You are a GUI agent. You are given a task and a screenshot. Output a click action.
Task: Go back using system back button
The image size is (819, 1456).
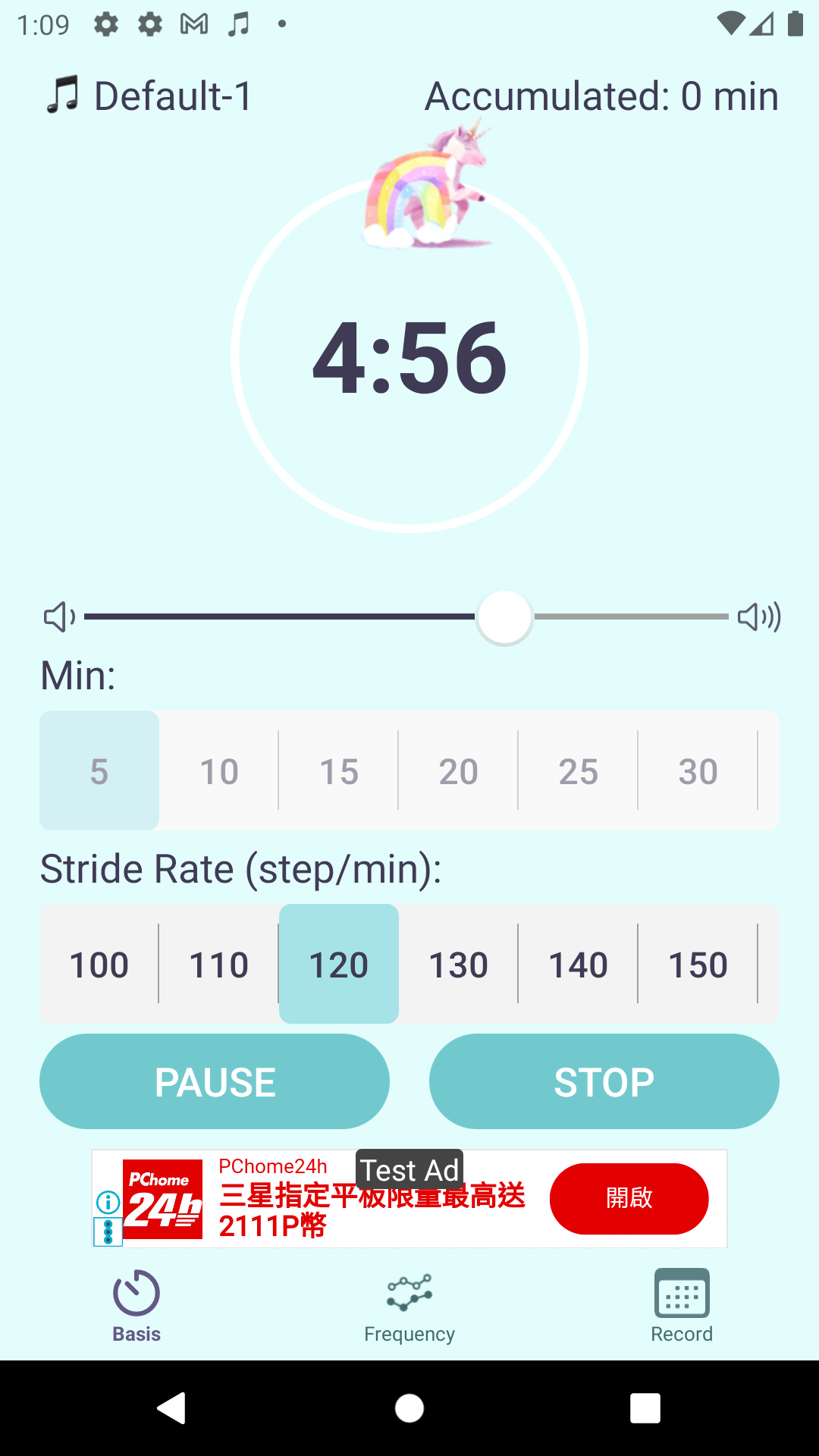172,1408
